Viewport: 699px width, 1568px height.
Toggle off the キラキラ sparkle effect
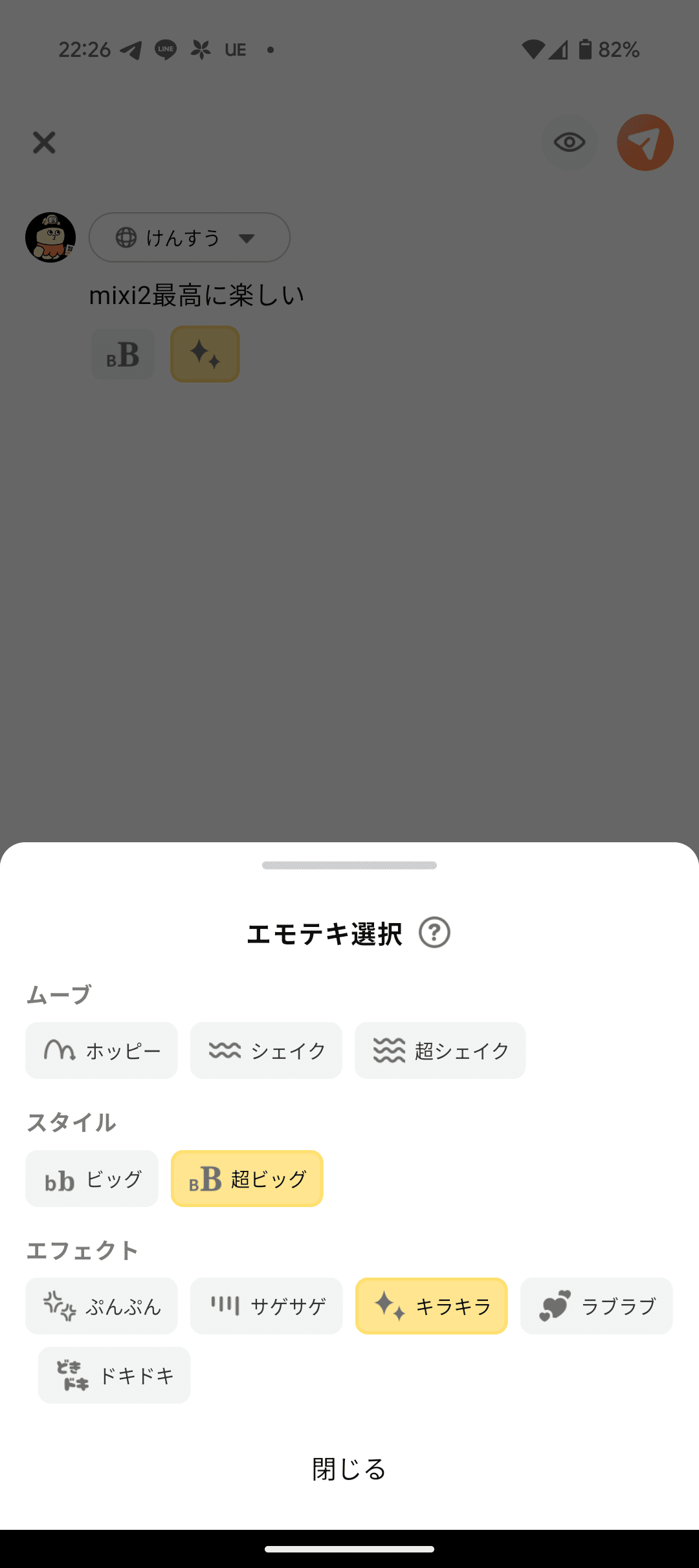coord(431,1305)
